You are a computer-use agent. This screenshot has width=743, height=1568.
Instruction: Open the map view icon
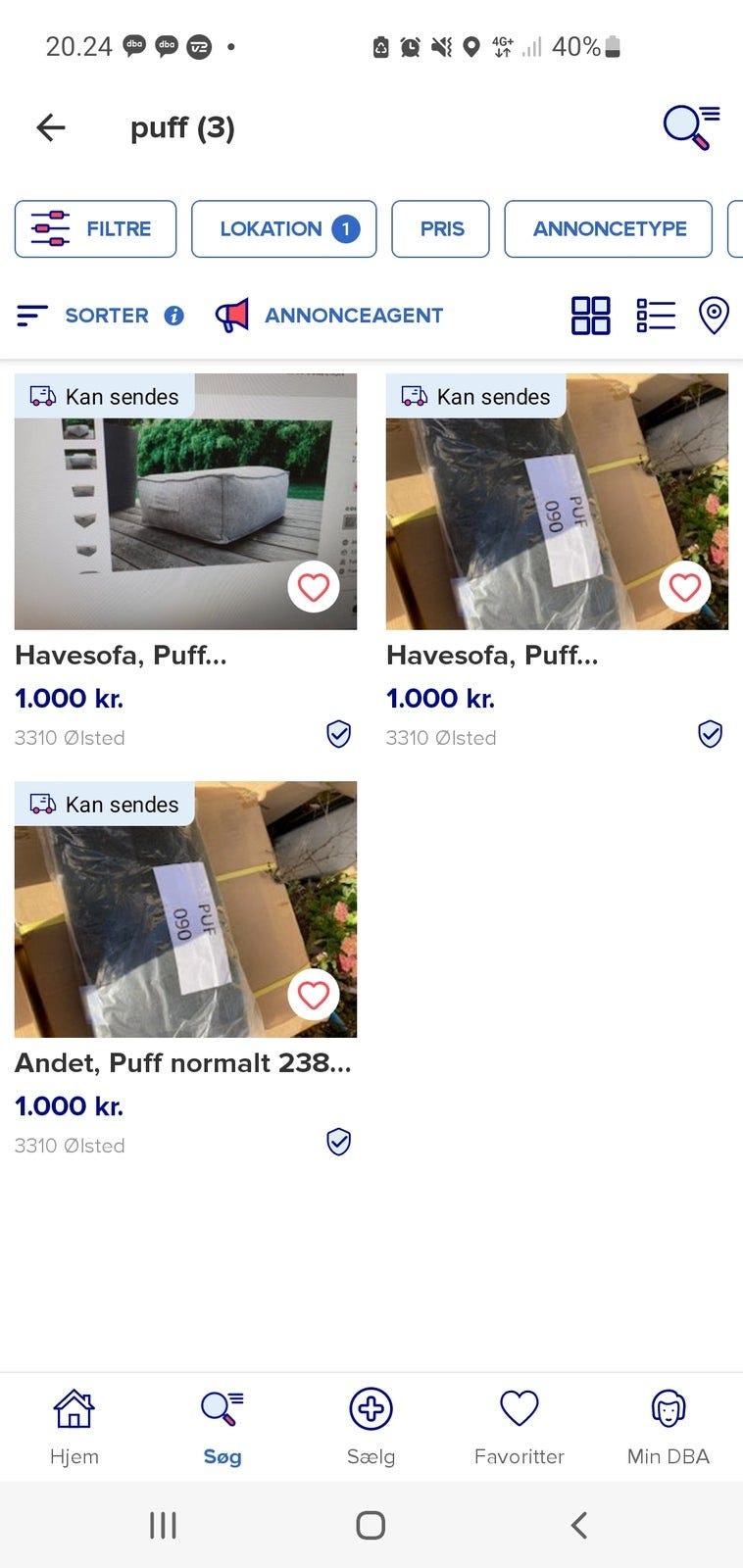(x=716, y=316)
